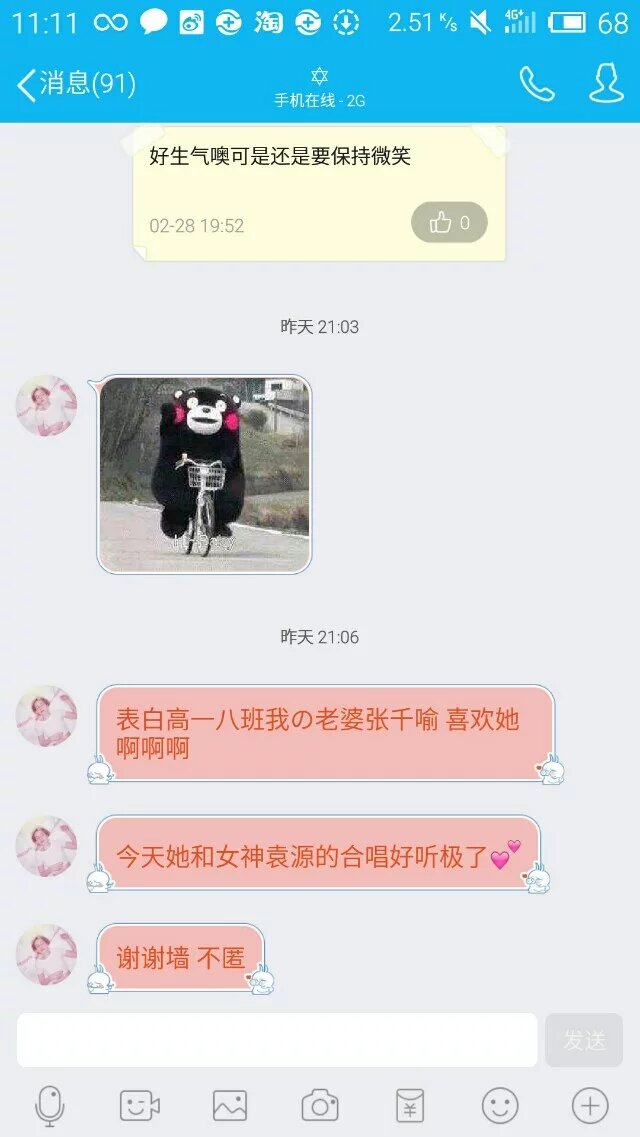Open the contact profile icon
640x1137 pixels.
pyautogui.click(x=606, y=84)
